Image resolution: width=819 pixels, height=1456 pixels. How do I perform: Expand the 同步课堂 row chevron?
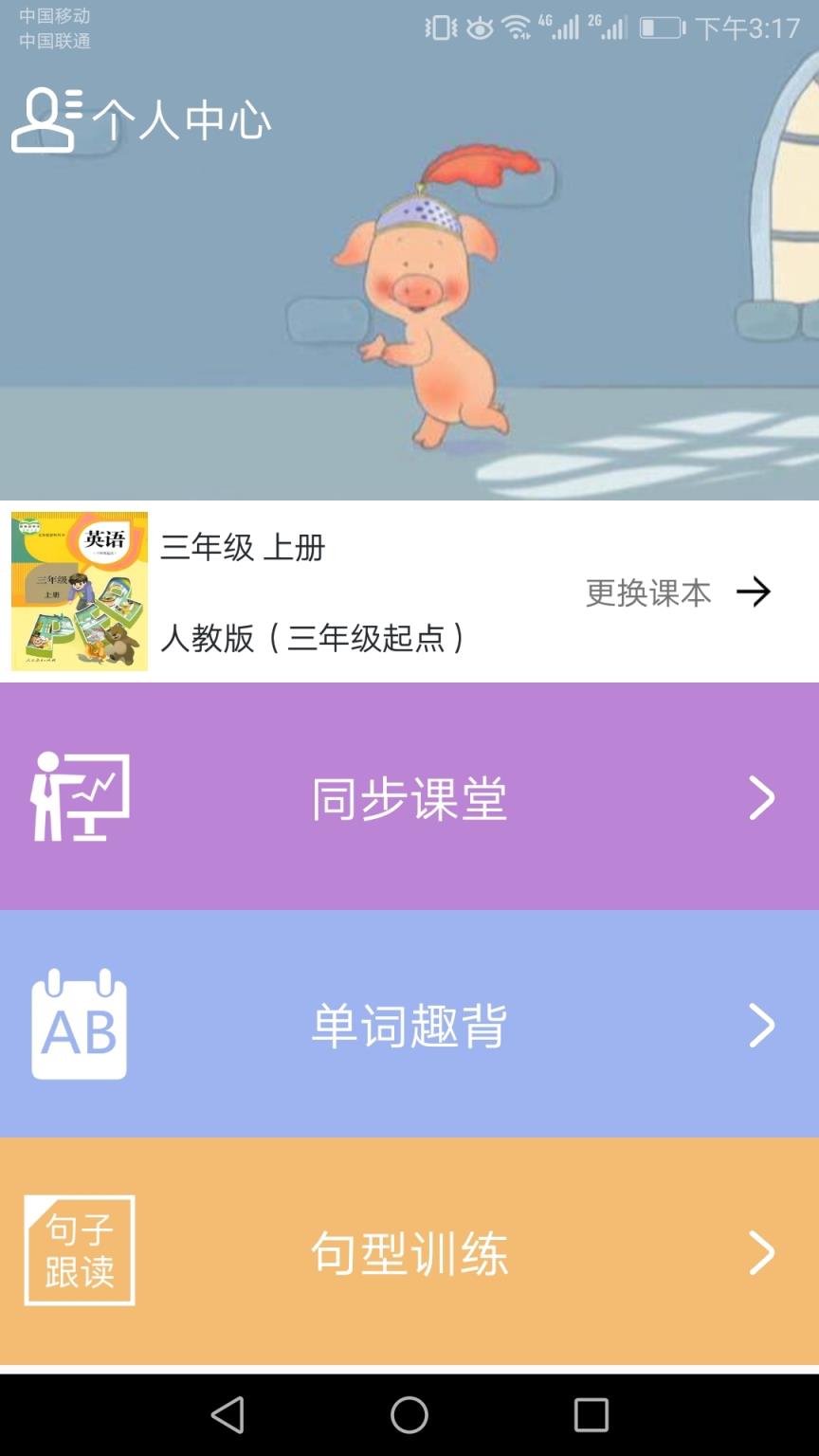pos(761,799)
